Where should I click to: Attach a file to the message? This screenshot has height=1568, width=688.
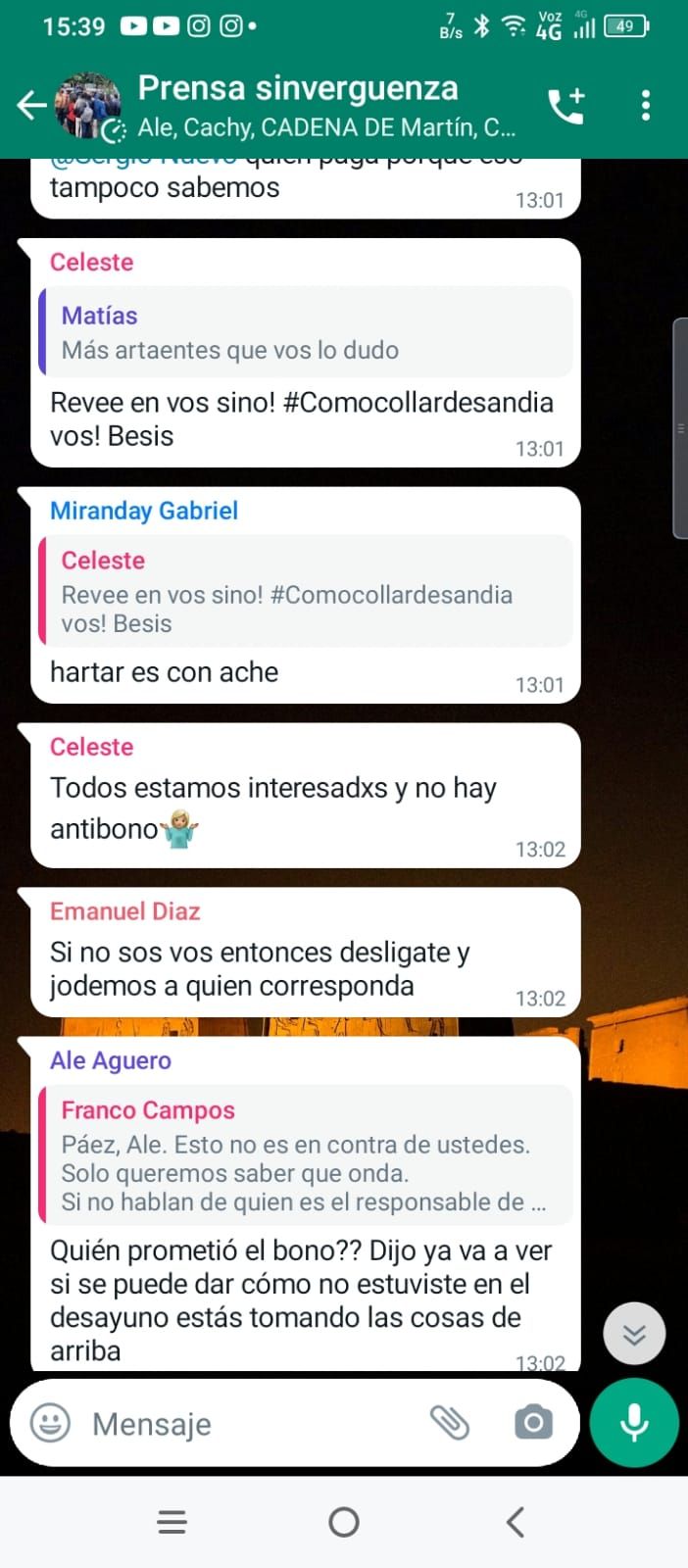[450, 1422]
